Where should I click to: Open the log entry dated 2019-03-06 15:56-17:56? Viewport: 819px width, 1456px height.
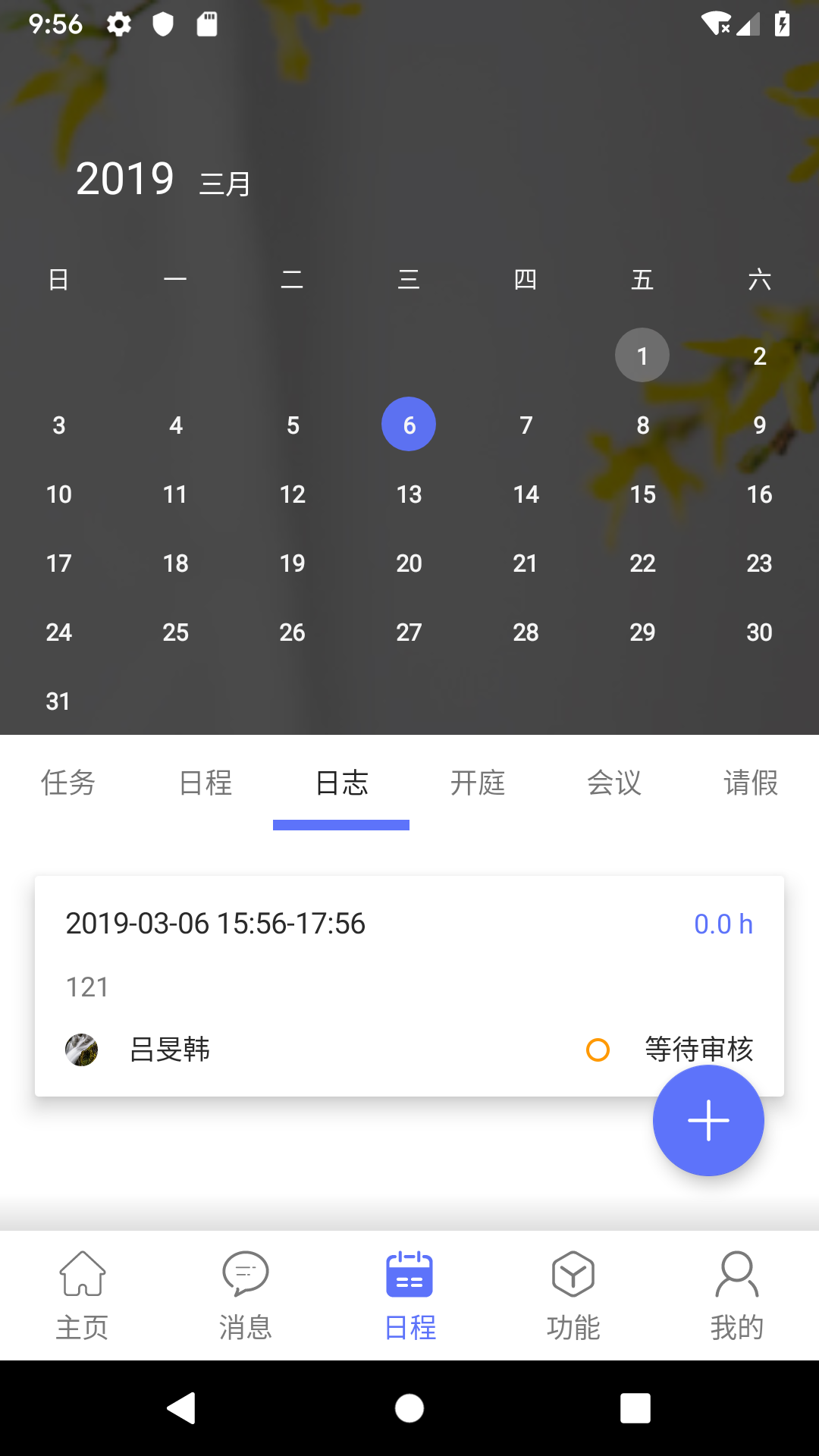point(215,924)
